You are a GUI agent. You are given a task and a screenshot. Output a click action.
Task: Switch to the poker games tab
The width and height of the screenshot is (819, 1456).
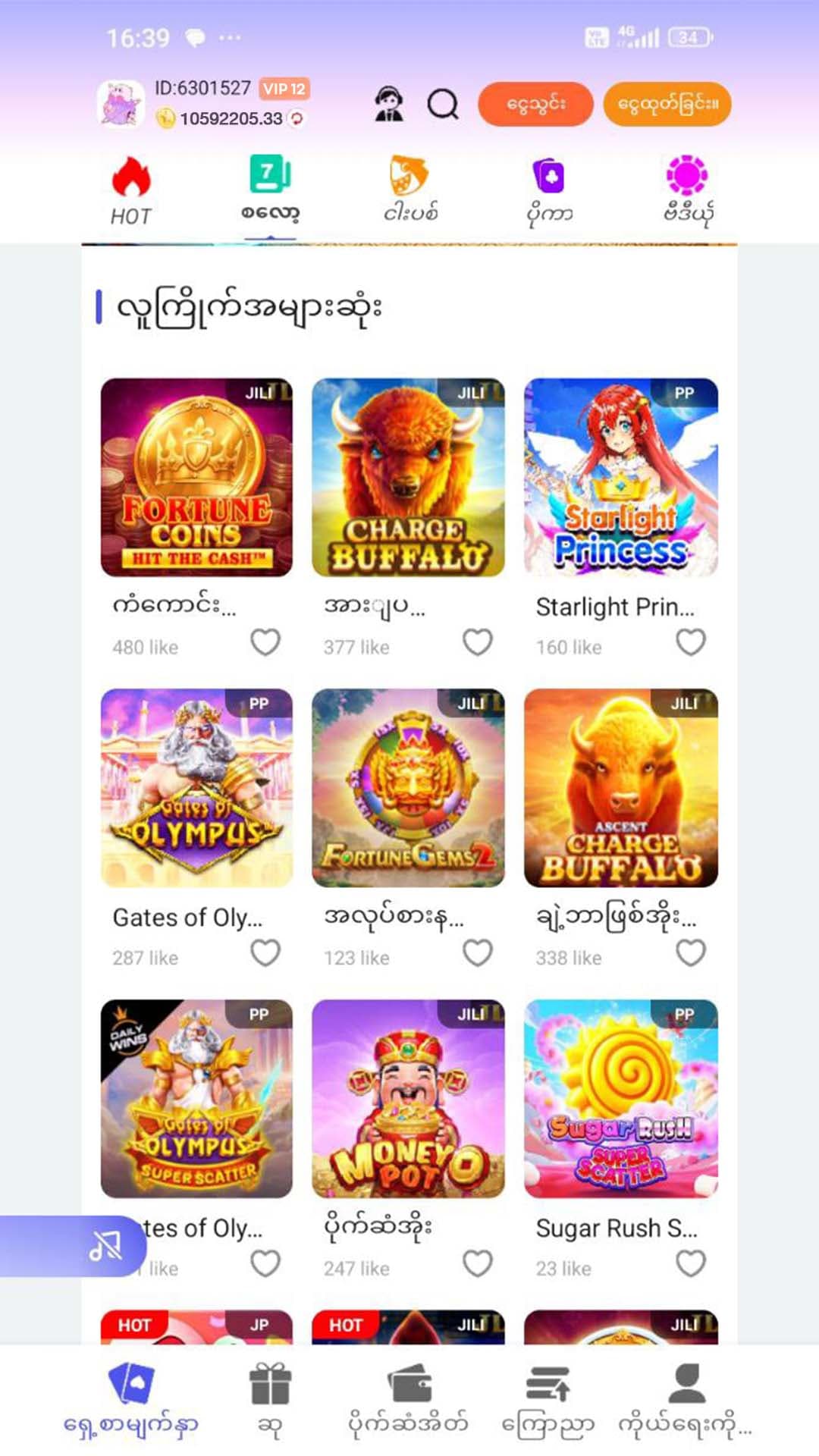pos(549,192)
